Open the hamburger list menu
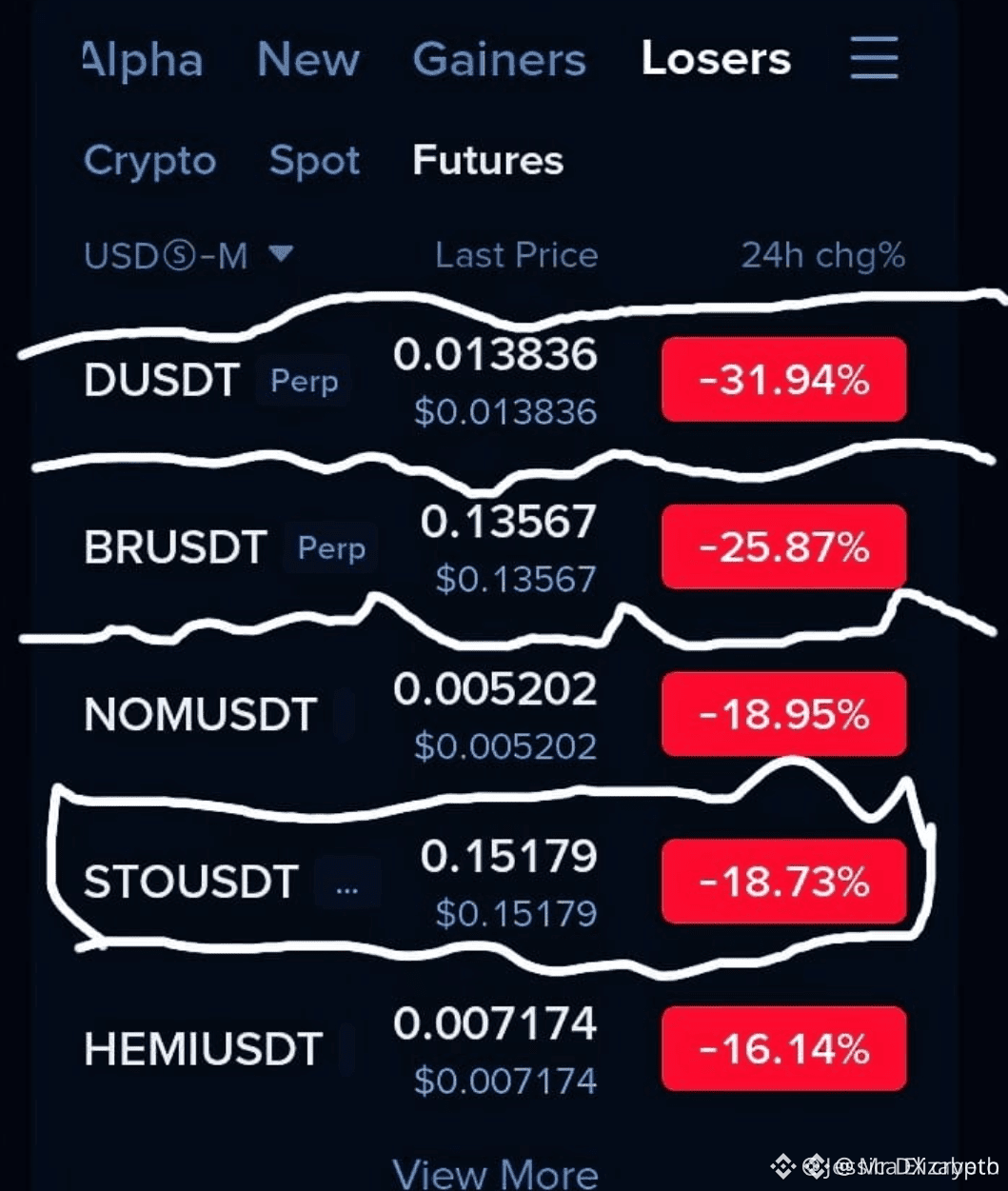 point(874,58)
